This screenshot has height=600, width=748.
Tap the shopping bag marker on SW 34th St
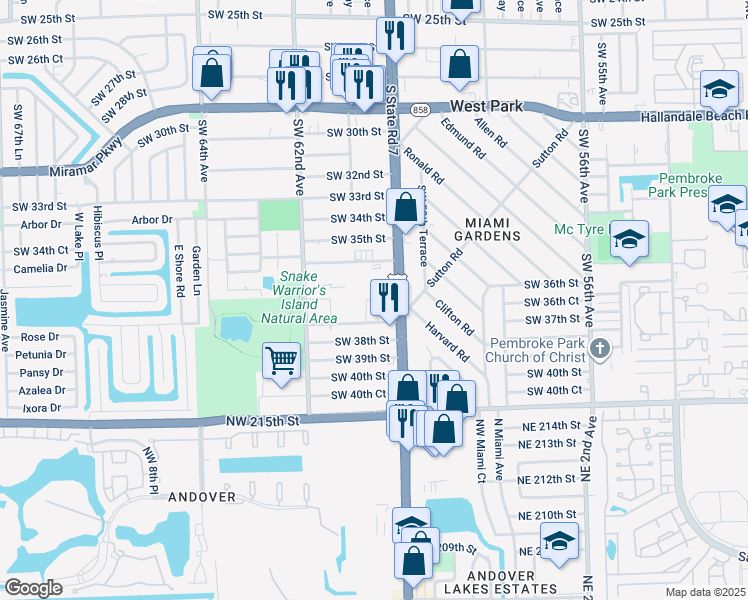(405, 208)
